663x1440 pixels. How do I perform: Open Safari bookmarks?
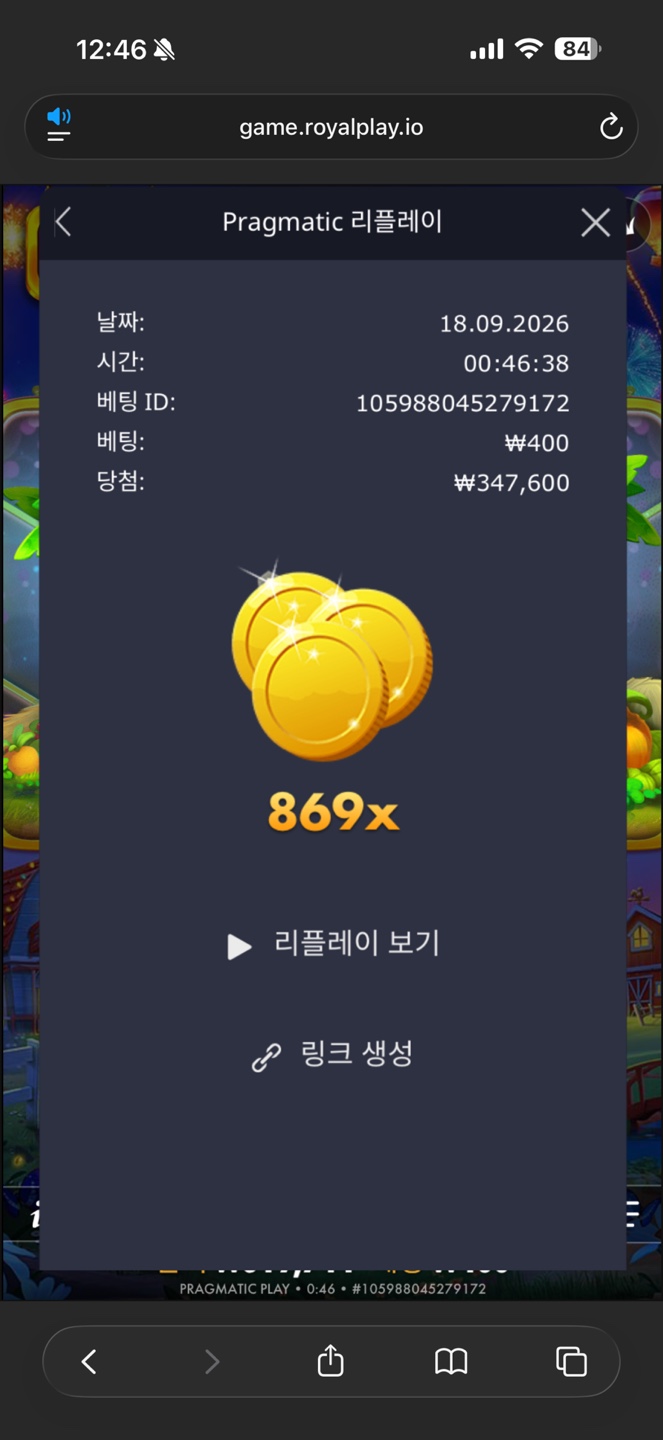(451, 1361)
